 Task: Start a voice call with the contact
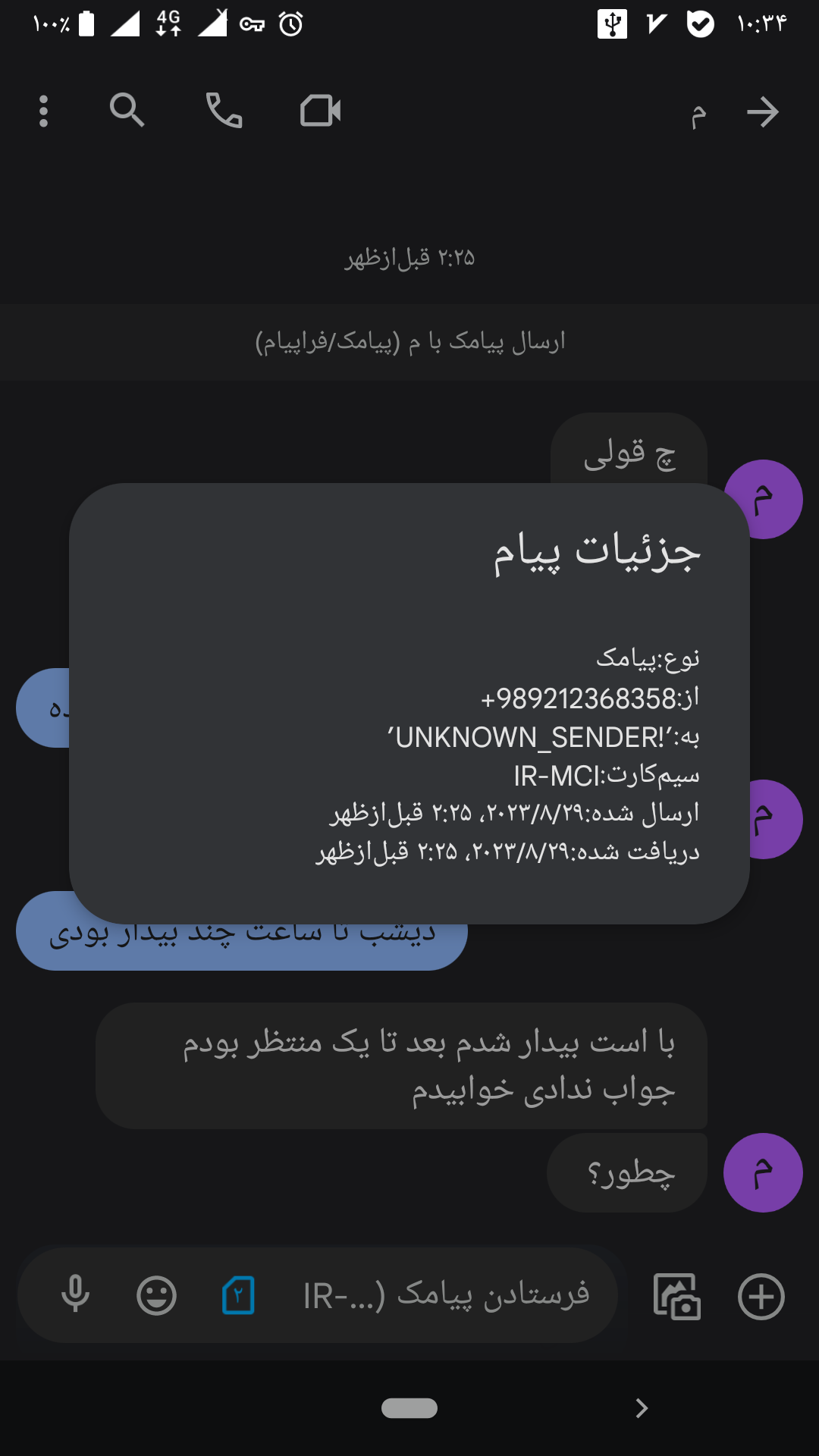(224, 111)
